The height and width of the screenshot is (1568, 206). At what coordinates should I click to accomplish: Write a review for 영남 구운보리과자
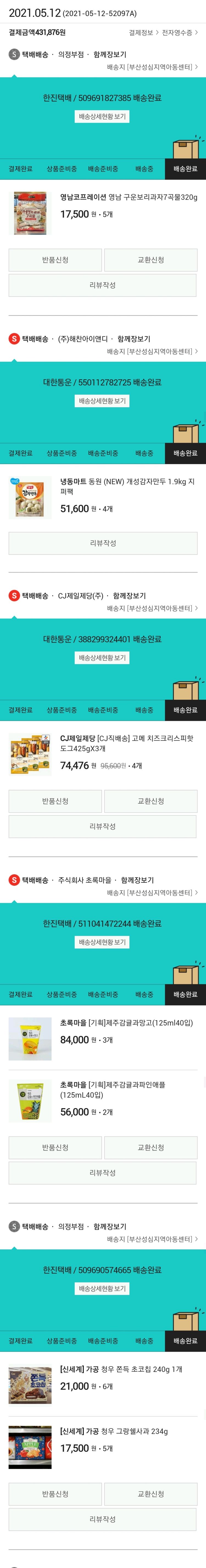click(102, 285)
